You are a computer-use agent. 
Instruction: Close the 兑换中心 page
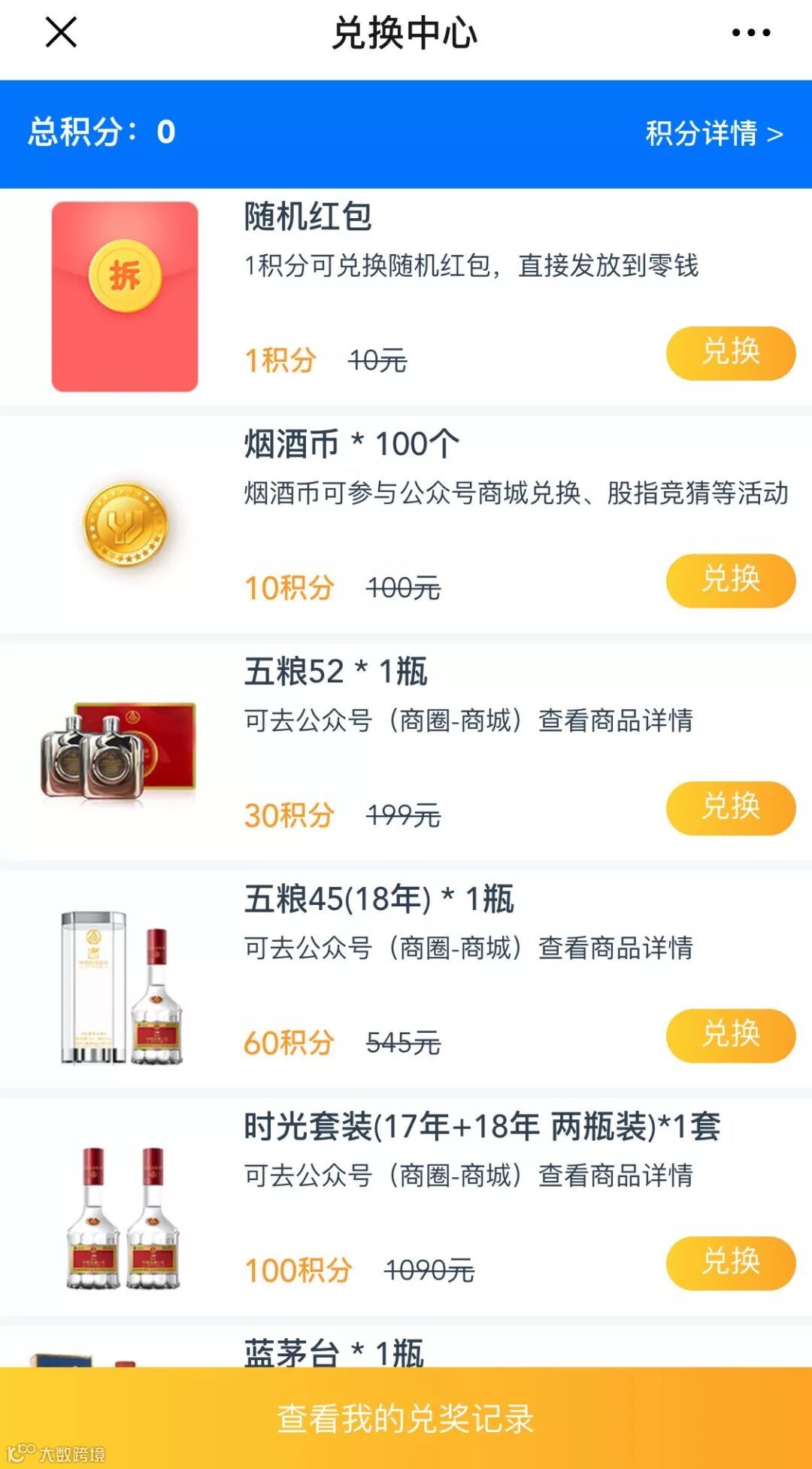click(x=61, y=33)
